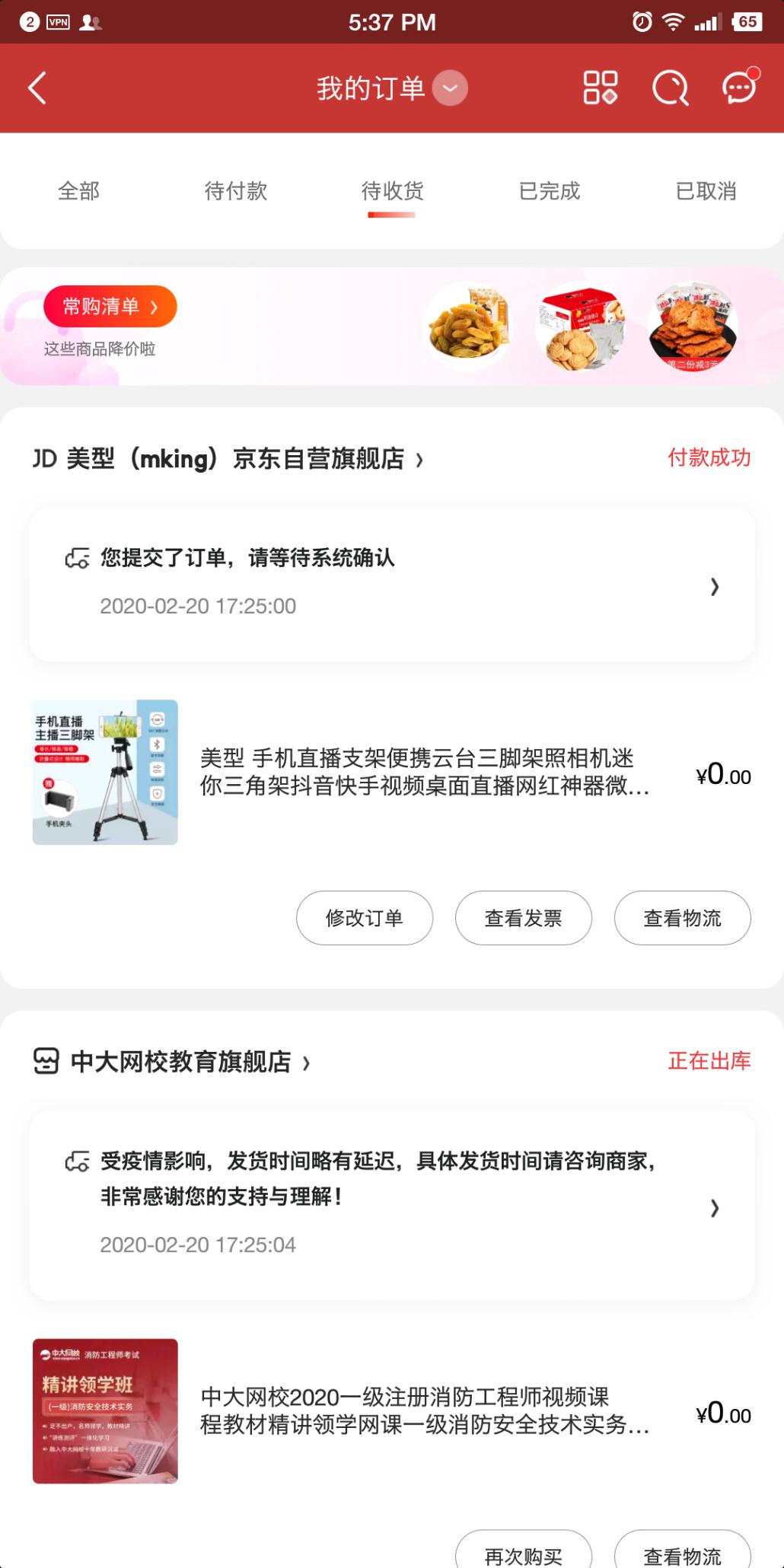Screen dimensions: 784x1568
Task: Go back from 我的订单 page
Action: (x=37, y=88)
